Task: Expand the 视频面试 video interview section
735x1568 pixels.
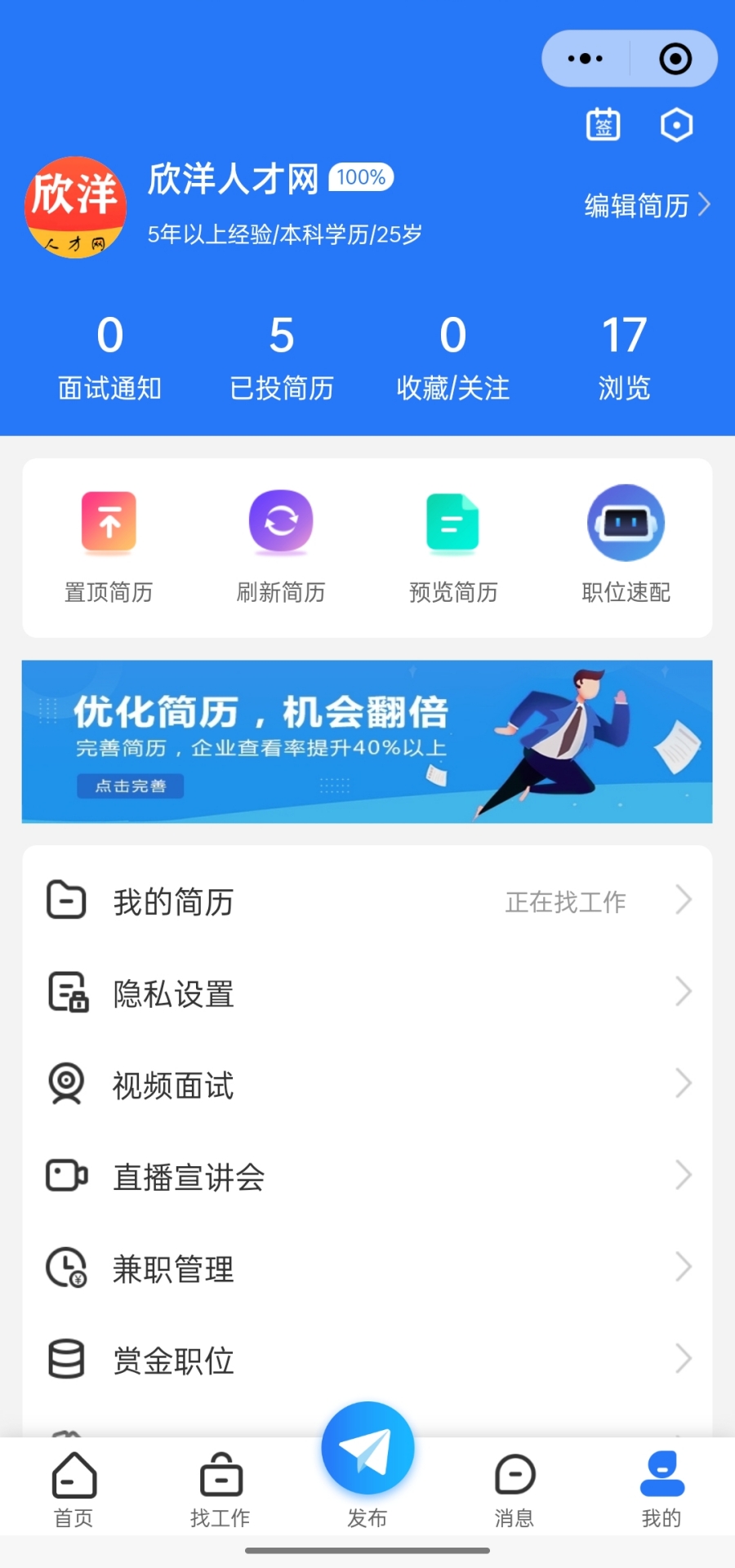Action: click(x=367, y=1085)
